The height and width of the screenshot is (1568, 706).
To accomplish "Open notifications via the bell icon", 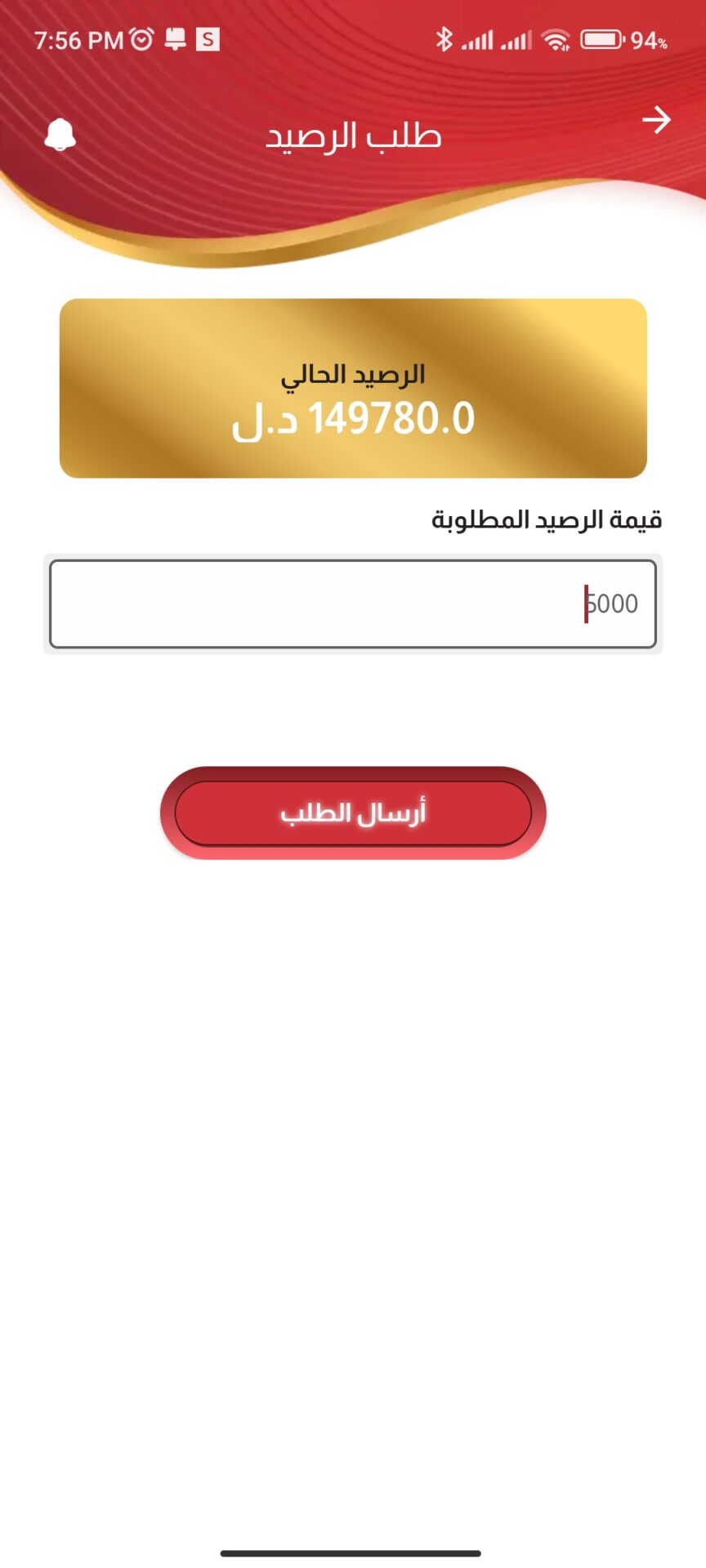I will [58, 133].
